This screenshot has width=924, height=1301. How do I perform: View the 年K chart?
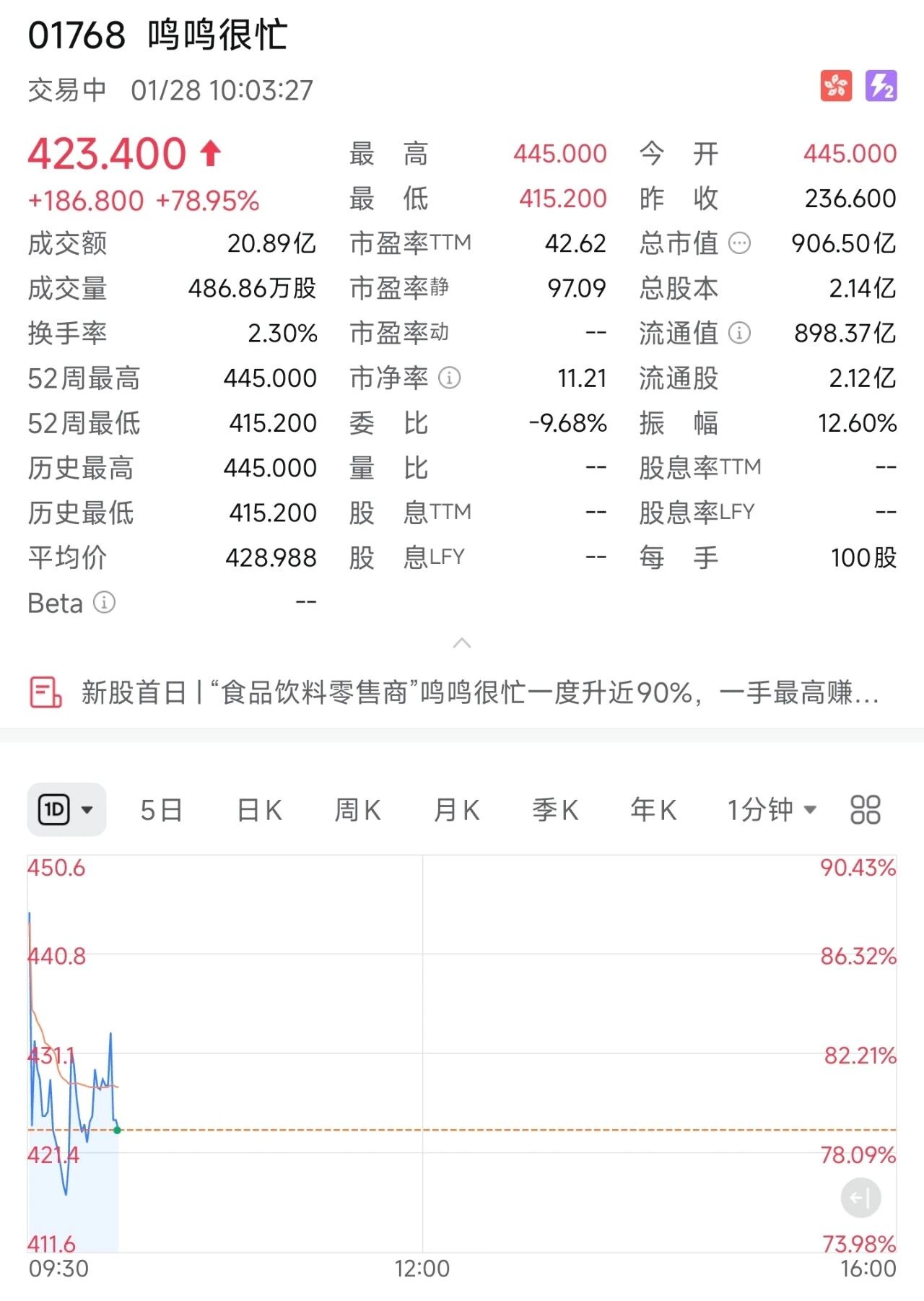pos(653,810)
